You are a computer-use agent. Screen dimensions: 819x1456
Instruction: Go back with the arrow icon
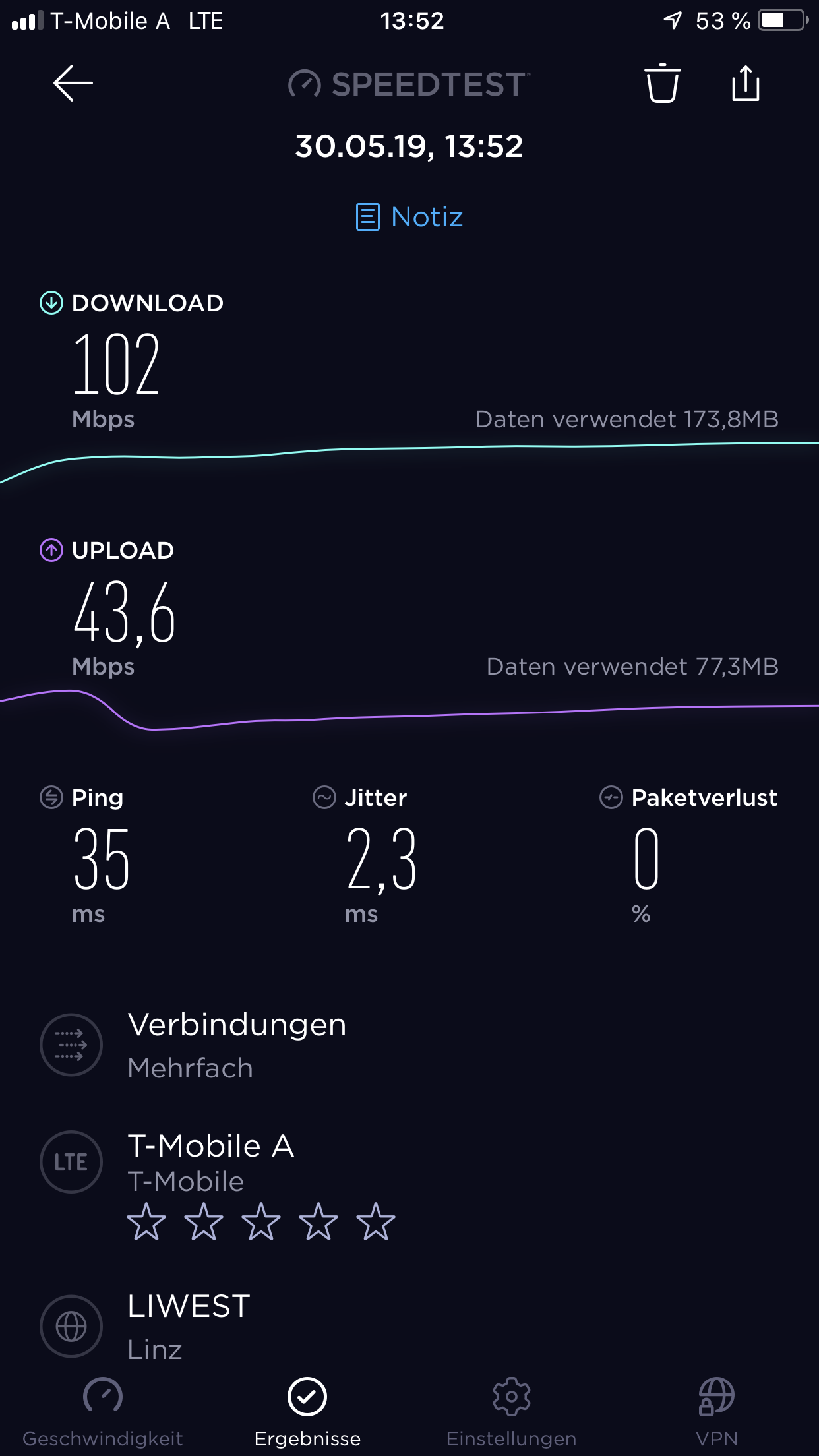(73, 84)
